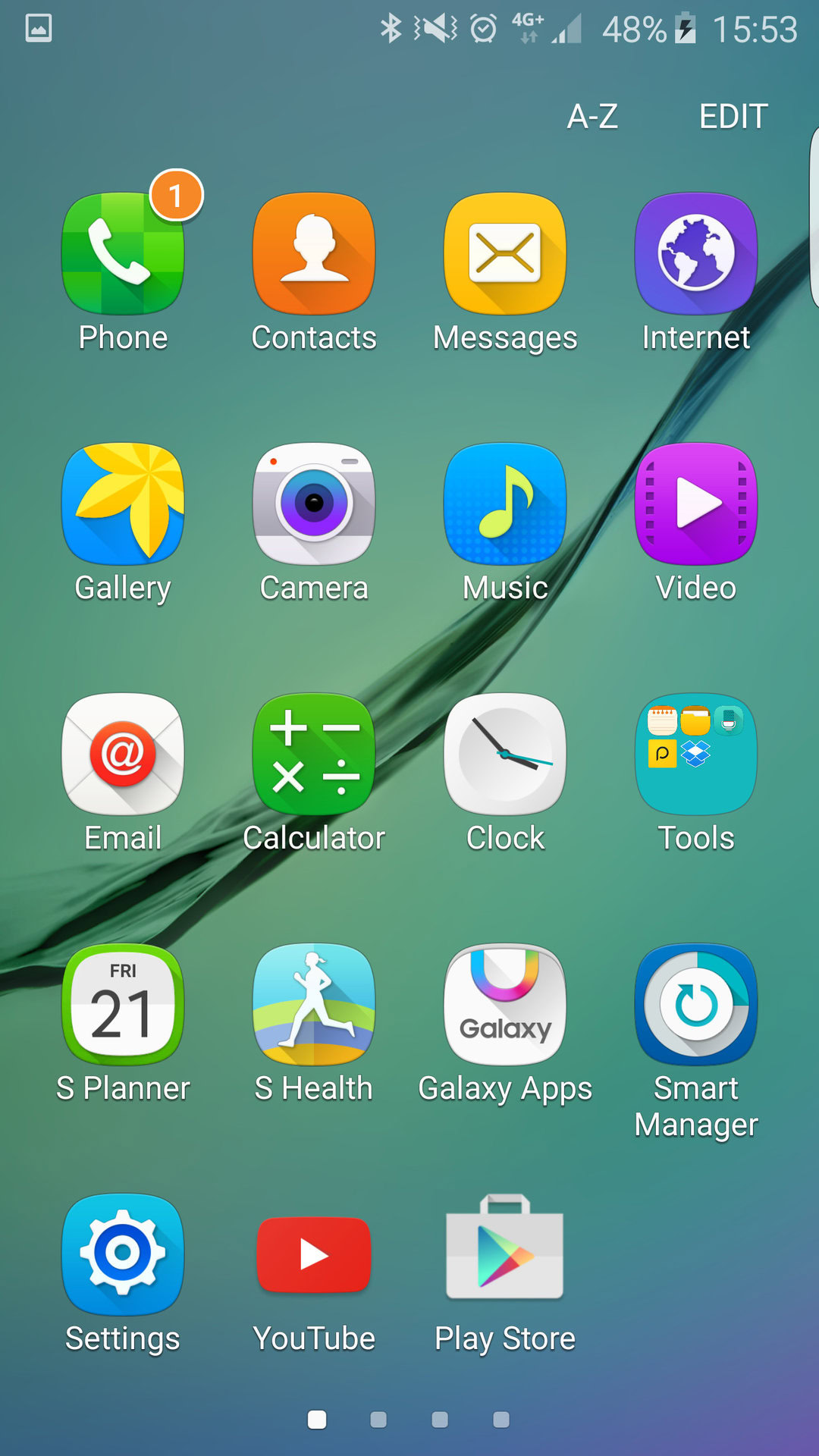Image resolution: width=819 pixels, height=1456 pixels.
Task: Launch the Internet browser
Action: (696, 254)
